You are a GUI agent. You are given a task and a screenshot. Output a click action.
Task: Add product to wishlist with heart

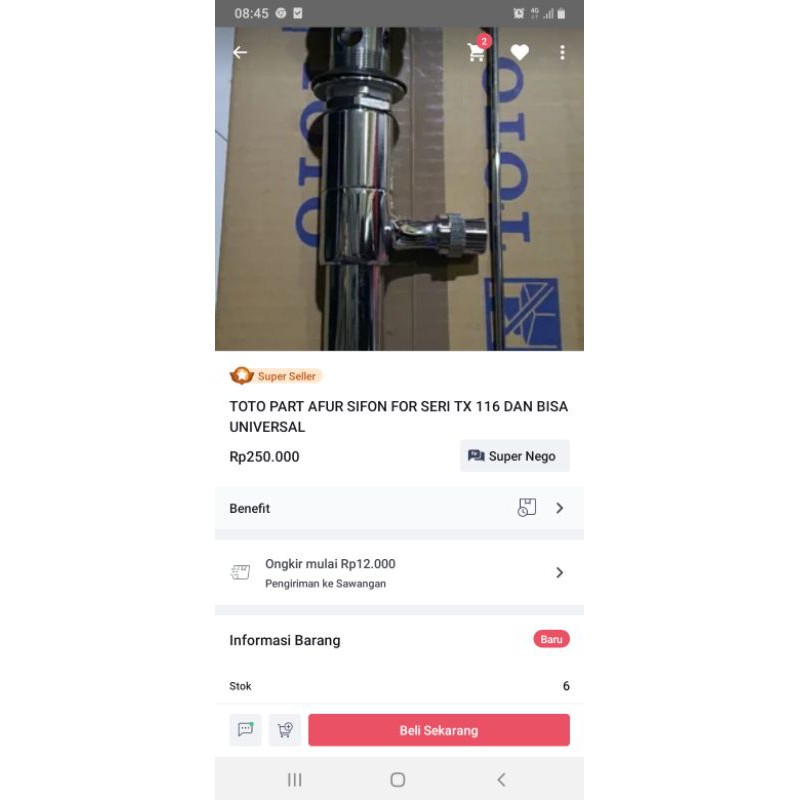(520, 52)
